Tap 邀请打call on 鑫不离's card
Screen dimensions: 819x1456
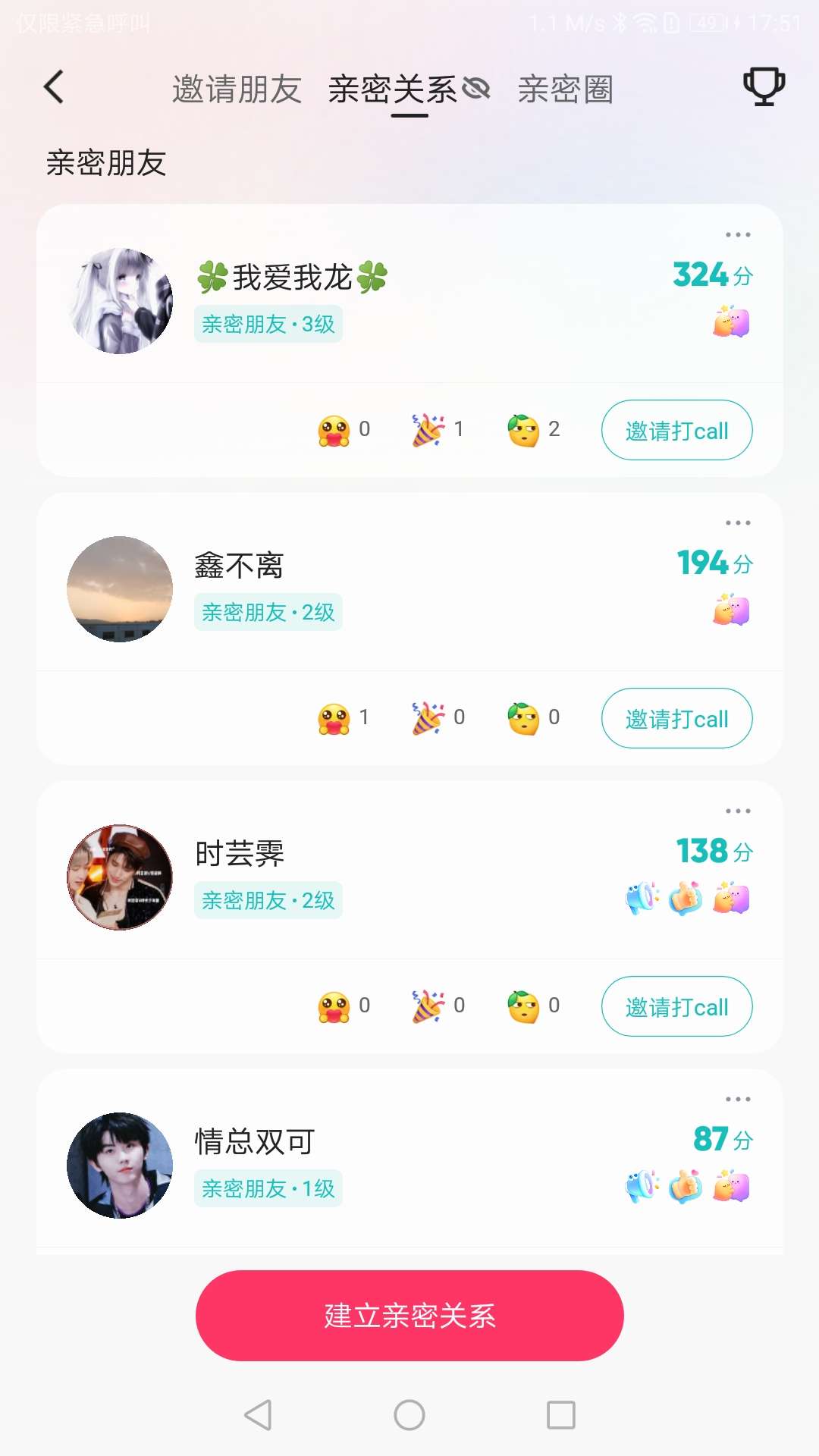[676, 718]
